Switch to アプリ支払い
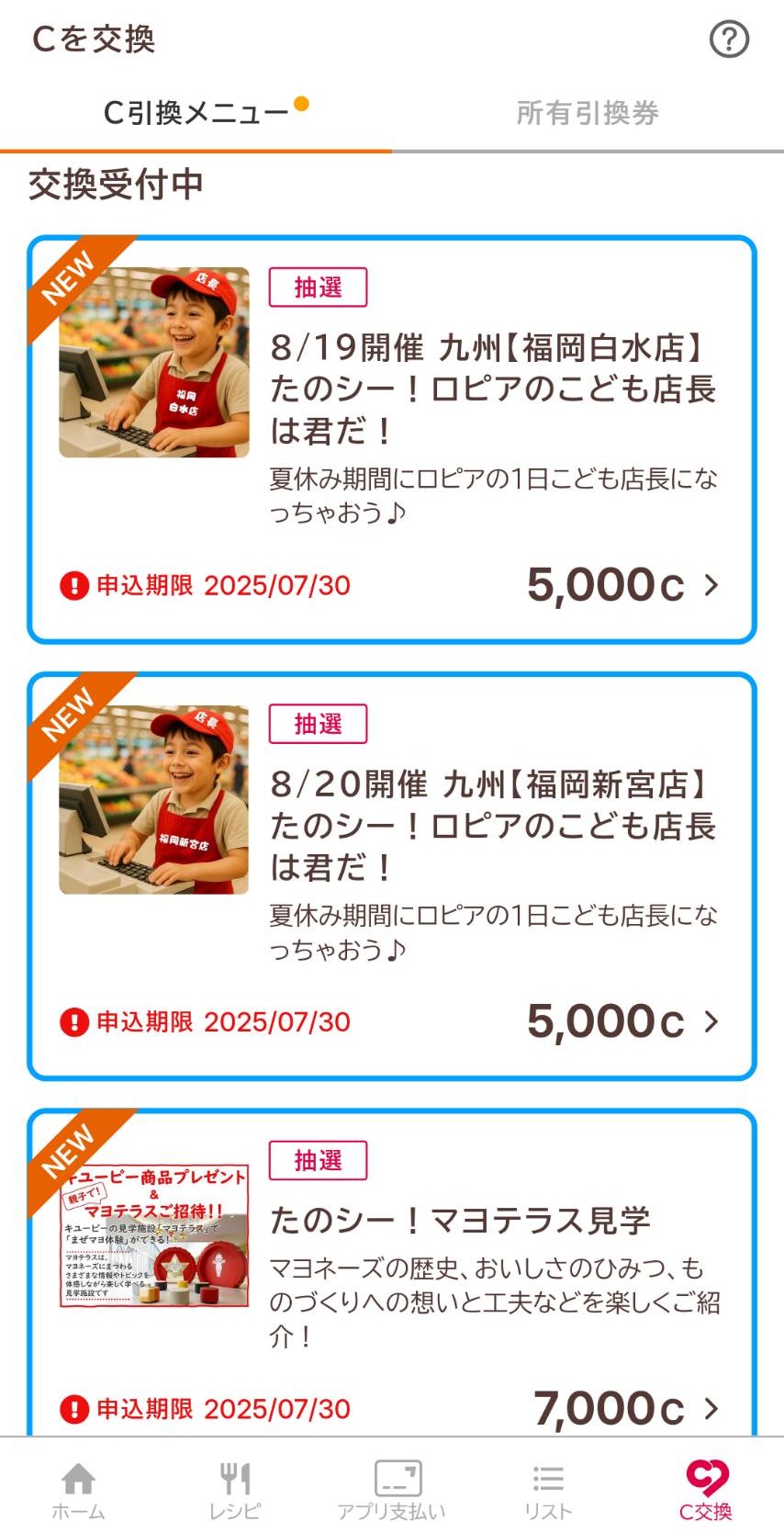The width and height of the screenshot is (784, 1533). coord(392,1490)
